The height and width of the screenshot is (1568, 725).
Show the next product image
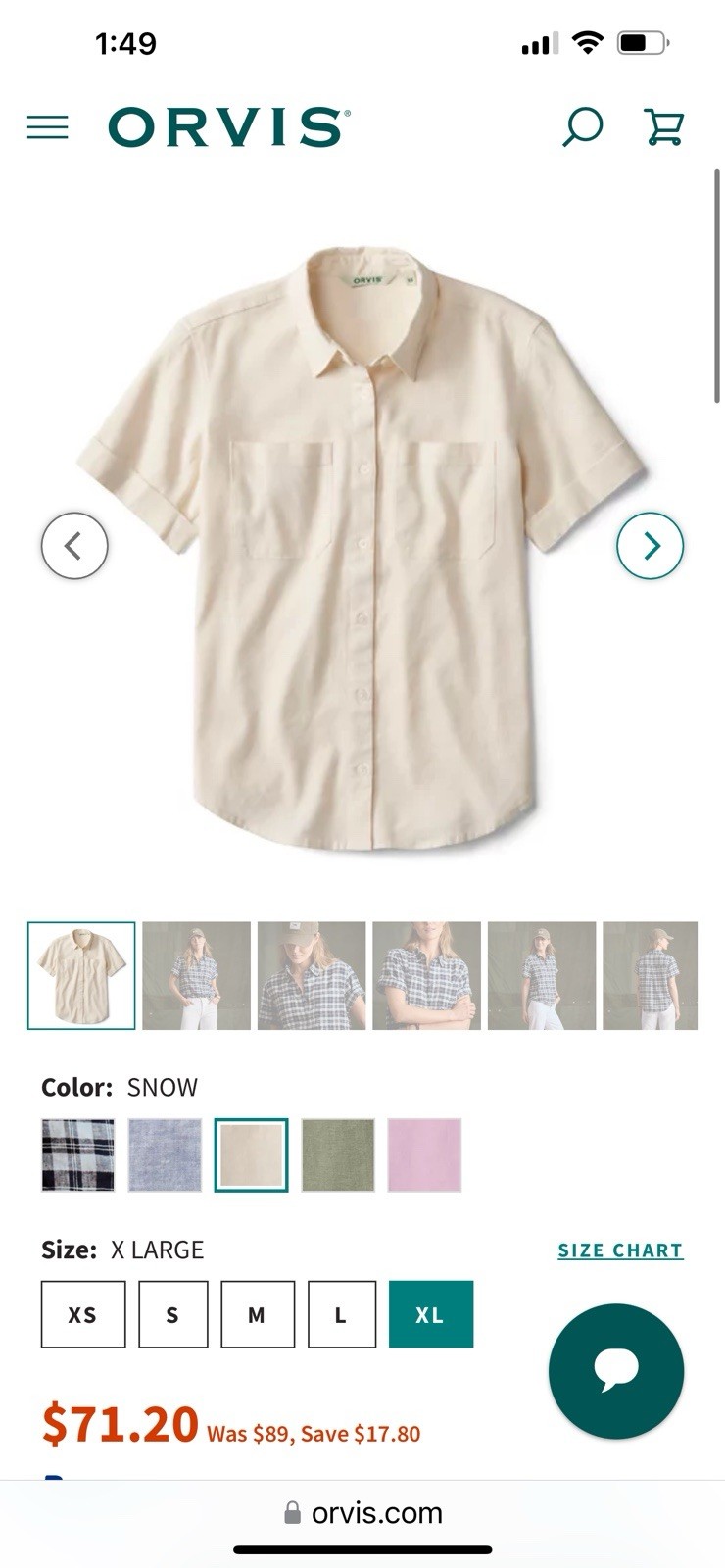coord(650,546)
